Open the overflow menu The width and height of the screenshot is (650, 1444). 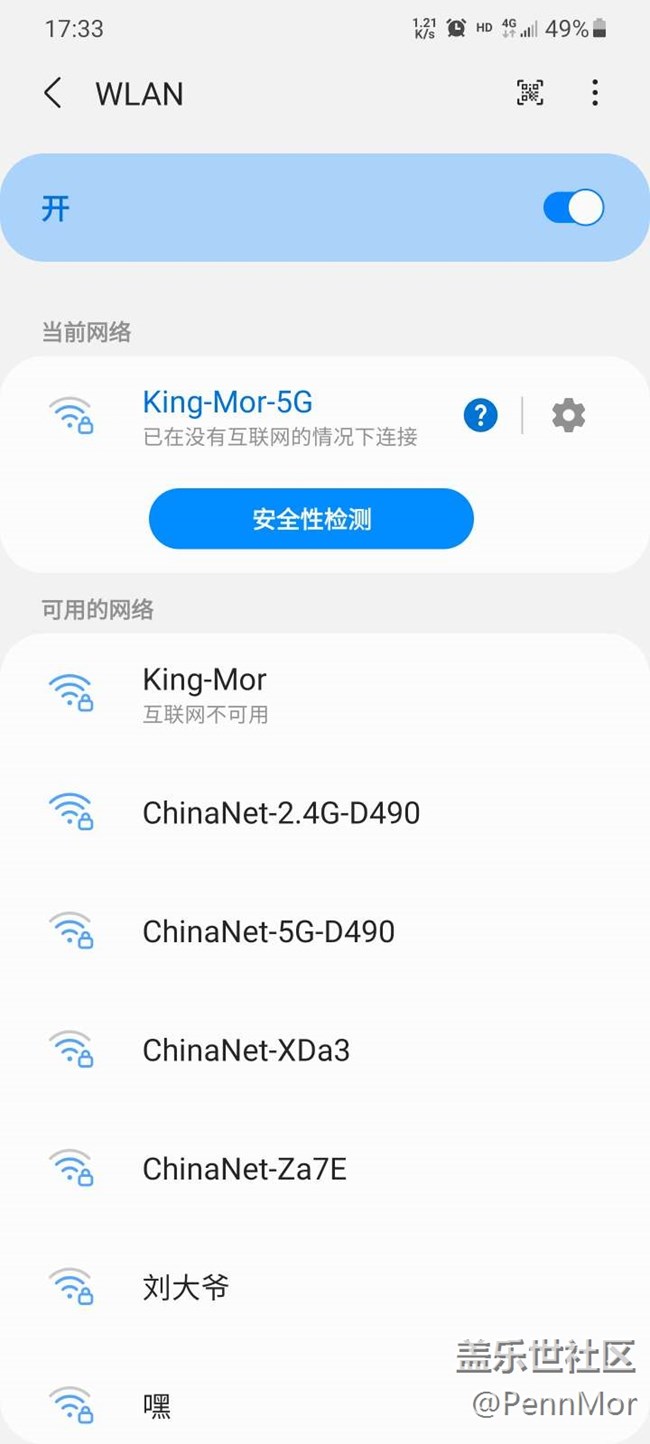(x=595, y=94)
